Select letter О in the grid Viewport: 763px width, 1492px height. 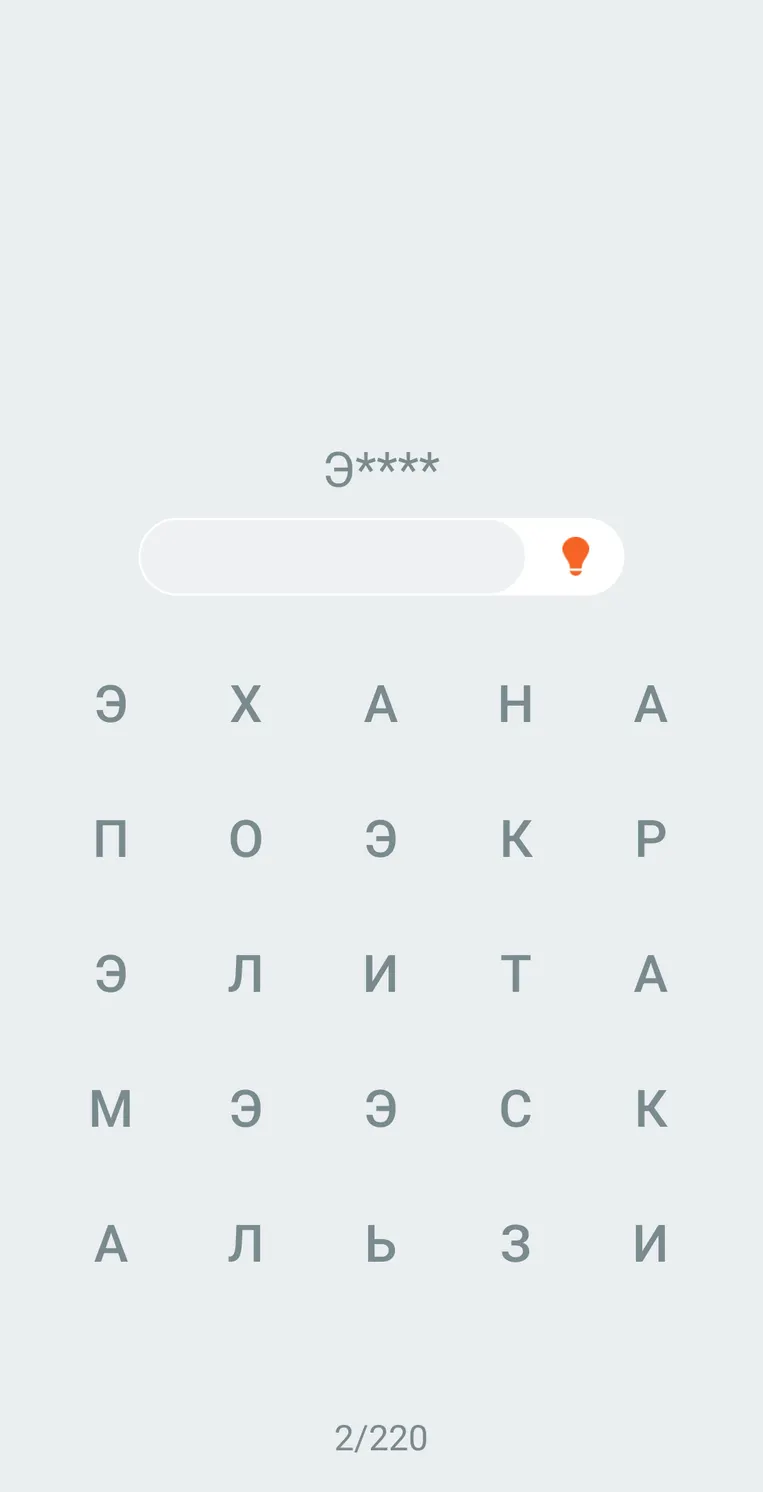click(x=246, y=840)
